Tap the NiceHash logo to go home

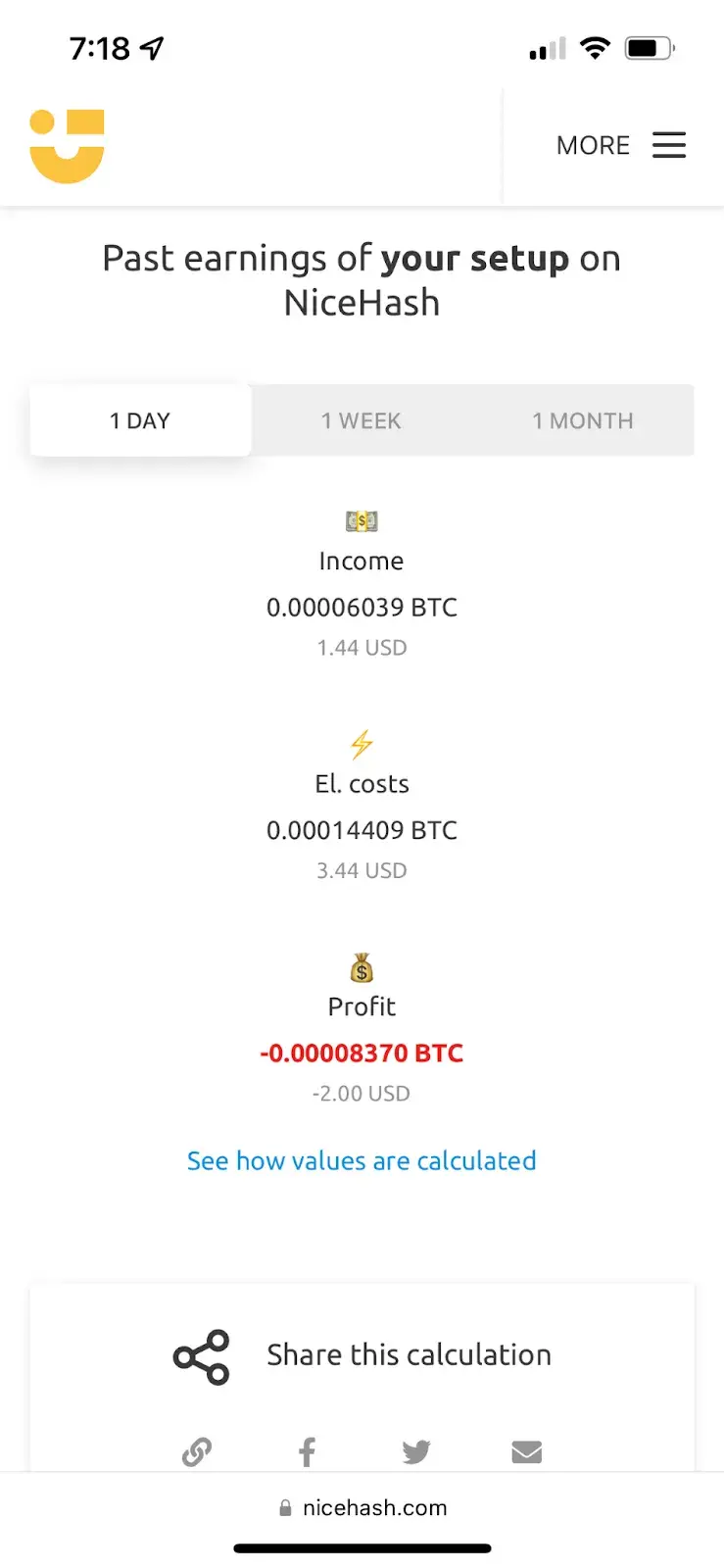click(x=67, y=146)
